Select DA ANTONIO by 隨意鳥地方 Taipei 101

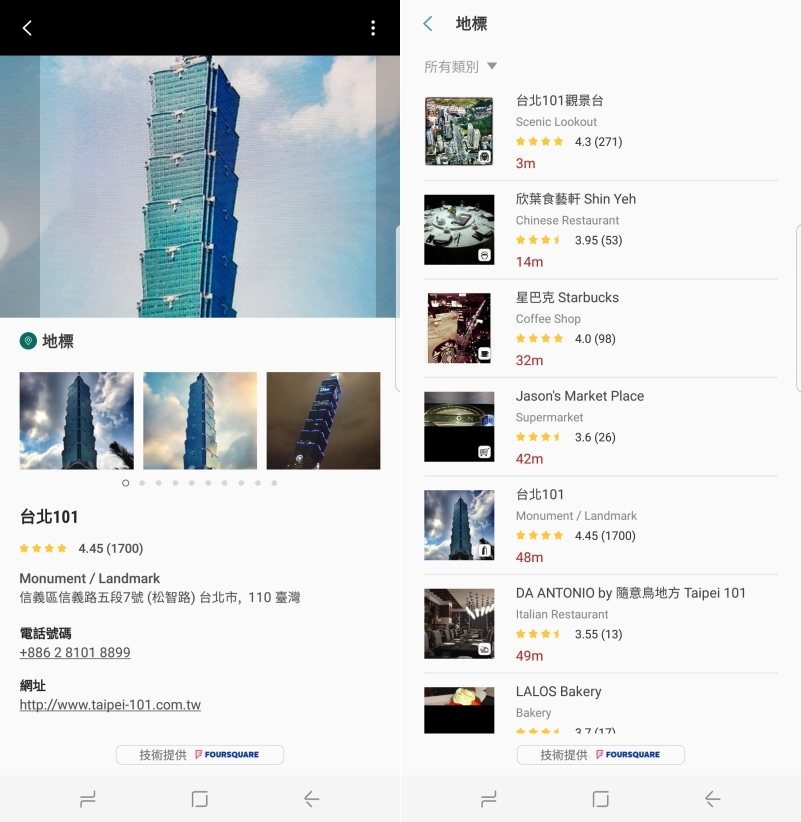[x=600, y=624]
